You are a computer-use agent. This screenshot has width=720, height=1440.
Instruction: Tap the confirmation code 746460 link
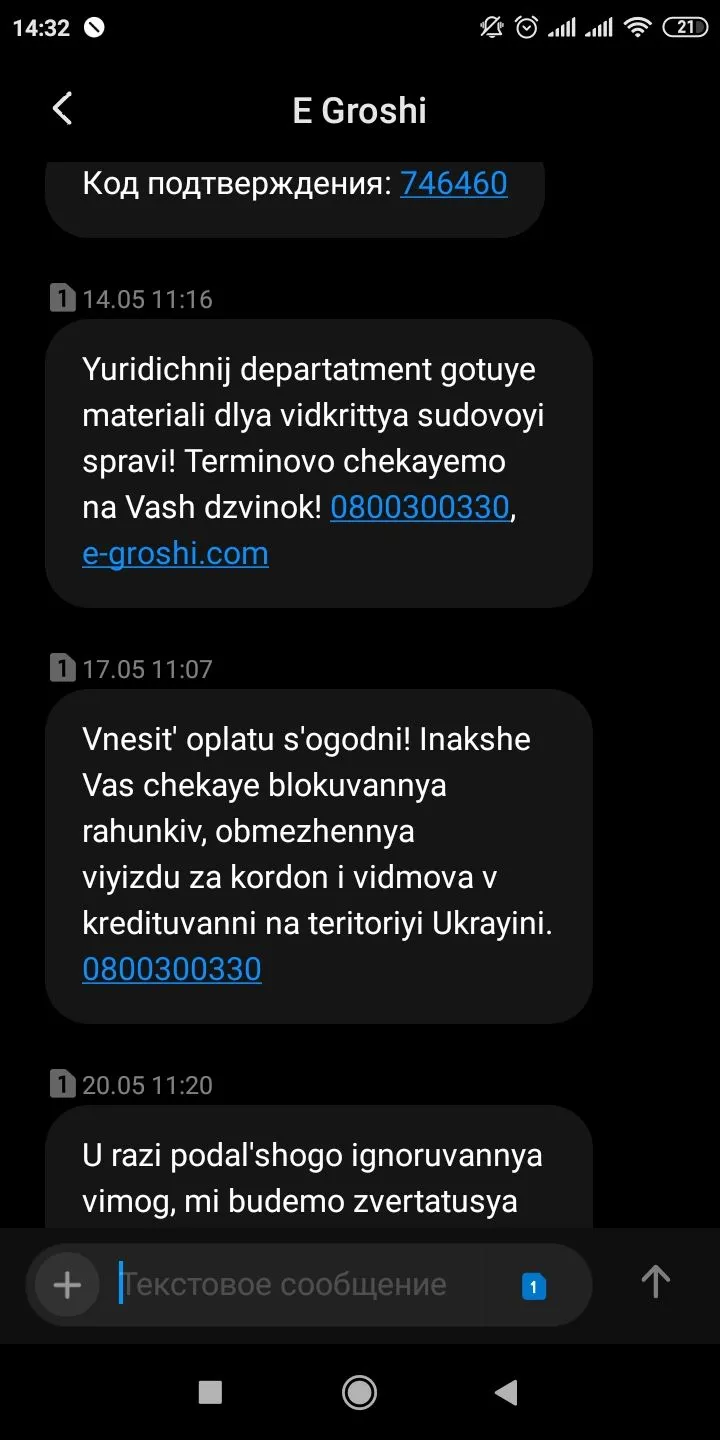point(453,183)
